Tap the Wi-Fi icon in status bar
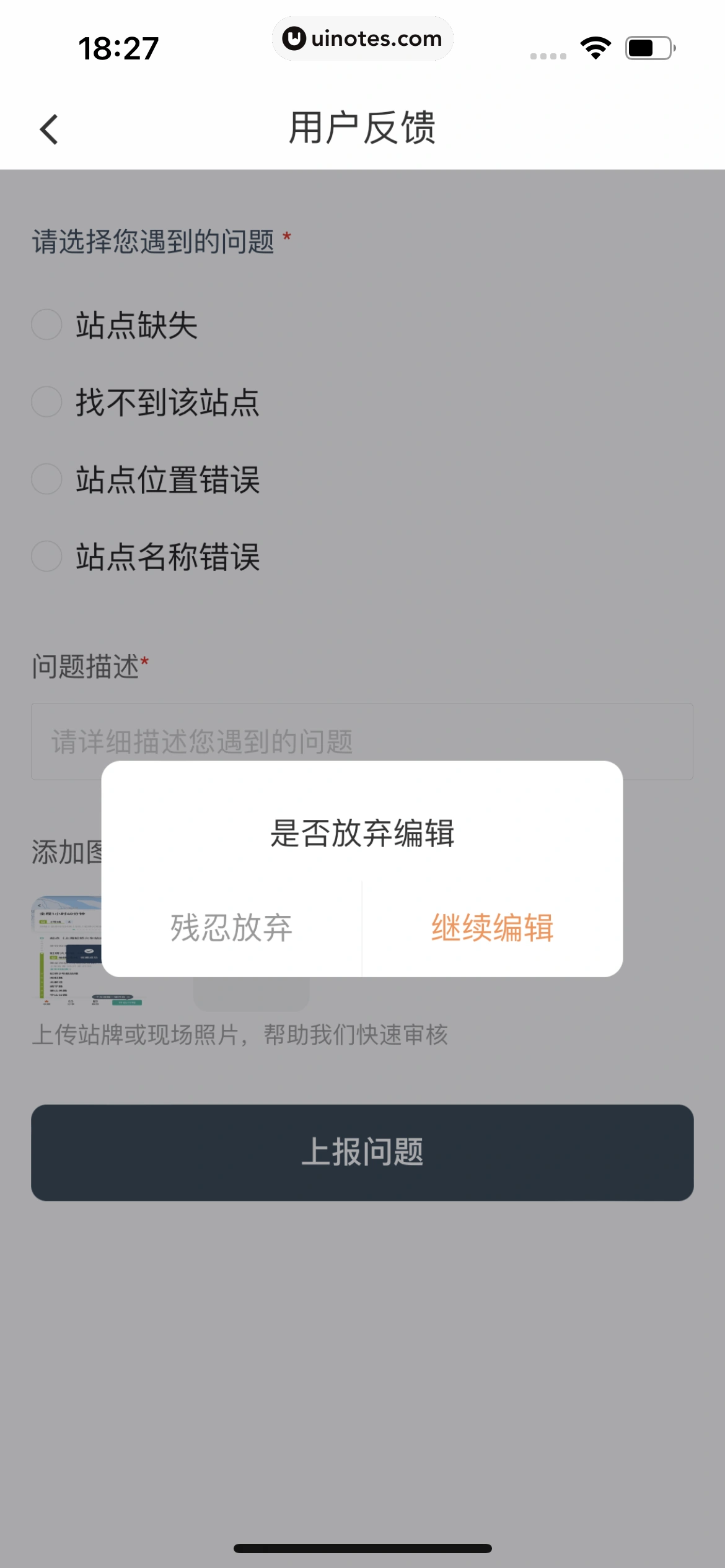This screenshot has height=1568, width=725. tap(594, 48)
